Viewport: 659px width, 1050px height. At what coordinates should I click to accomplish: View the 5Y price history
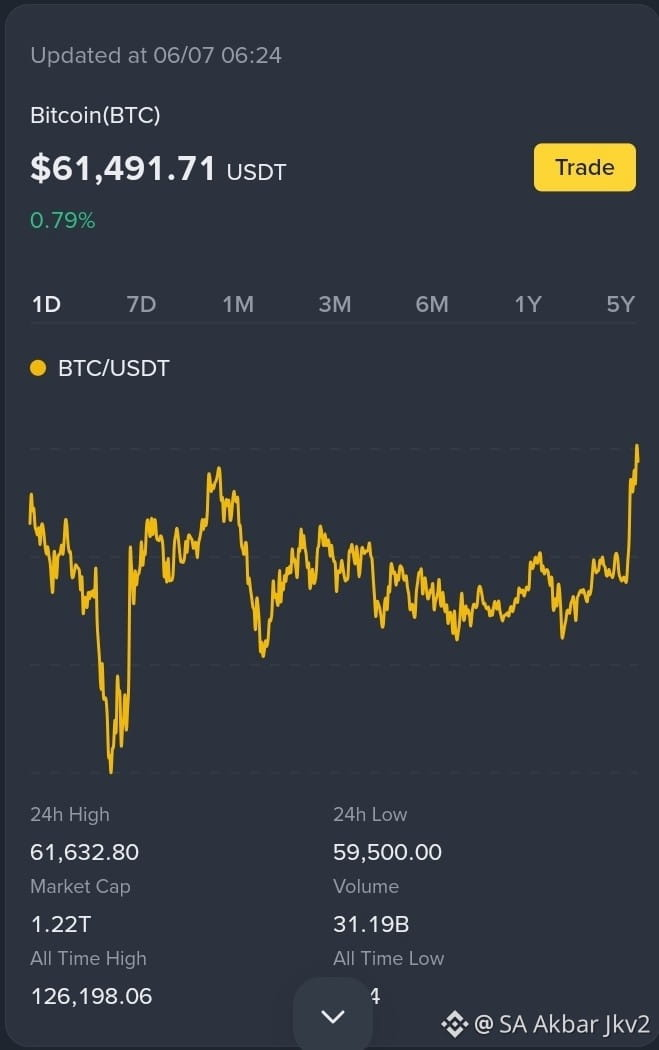(x=620, y=305)
